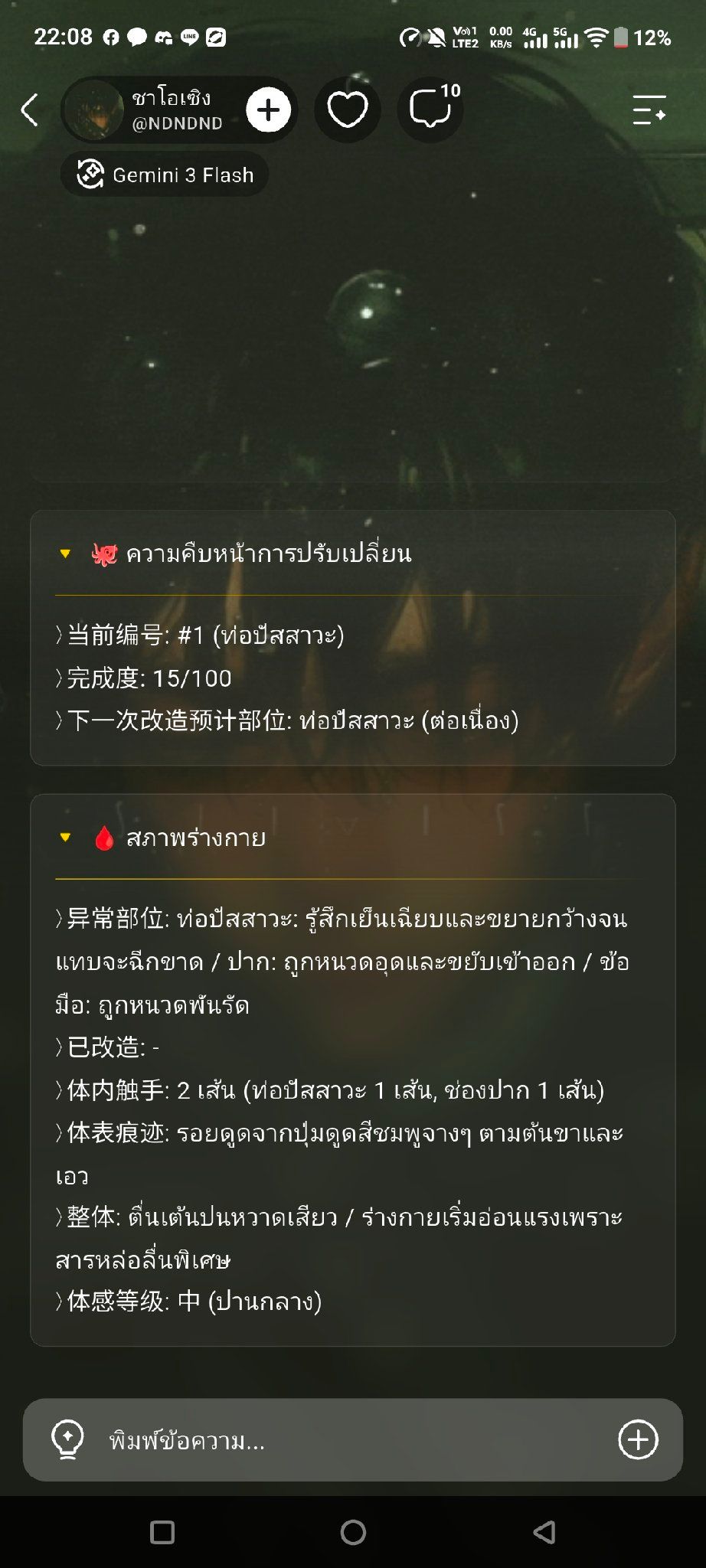Like this character with the heart icon
Viewport: 706px width, 1568px height.
[348, 110]
